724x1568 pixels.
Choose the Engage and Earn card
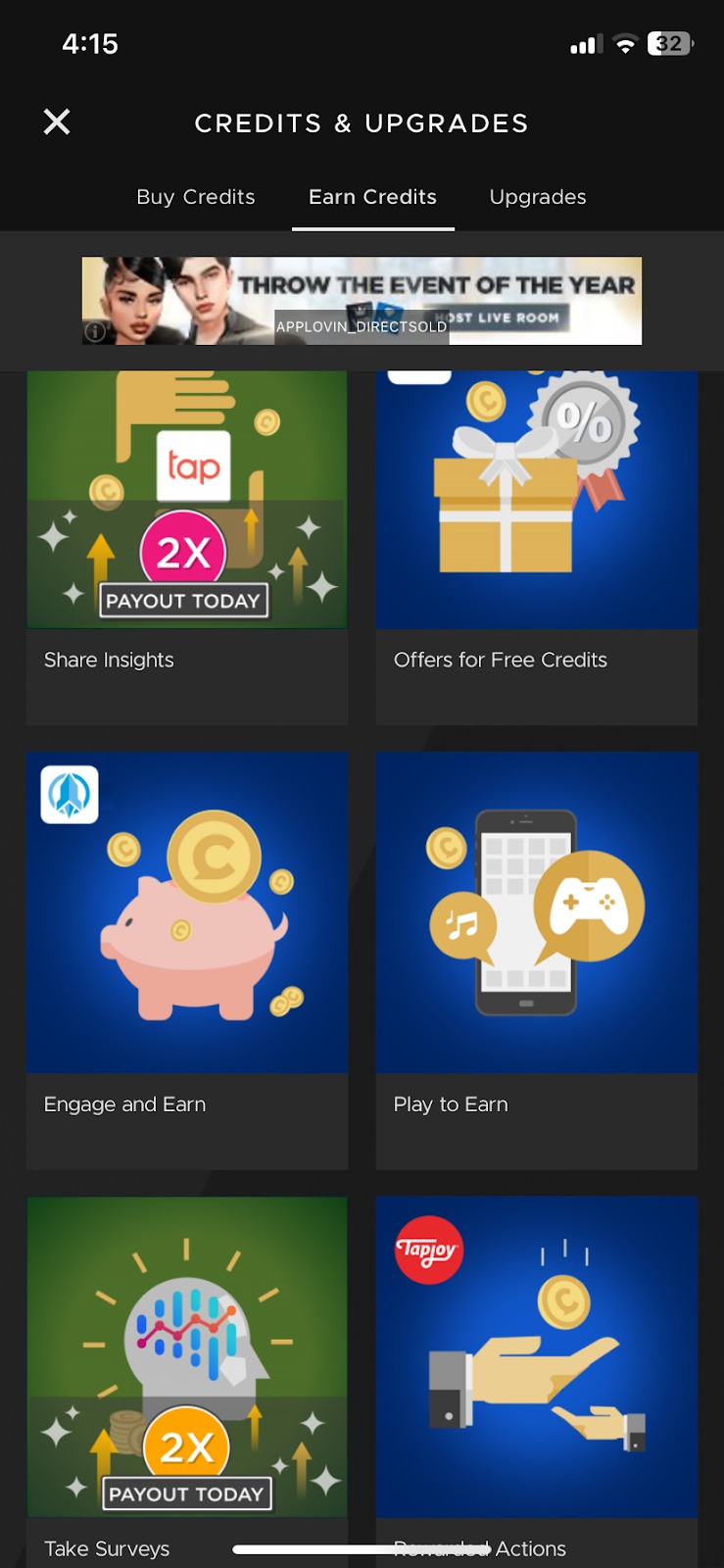[x=186, y=960]
